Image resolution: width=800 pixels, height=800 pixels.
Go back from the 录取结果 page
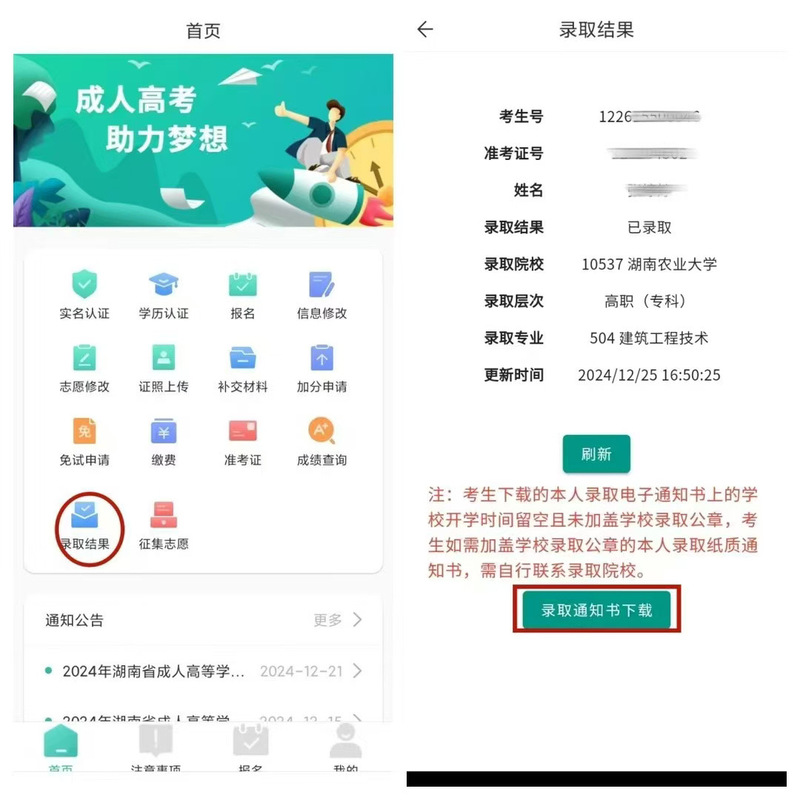(x=425, y=30)
